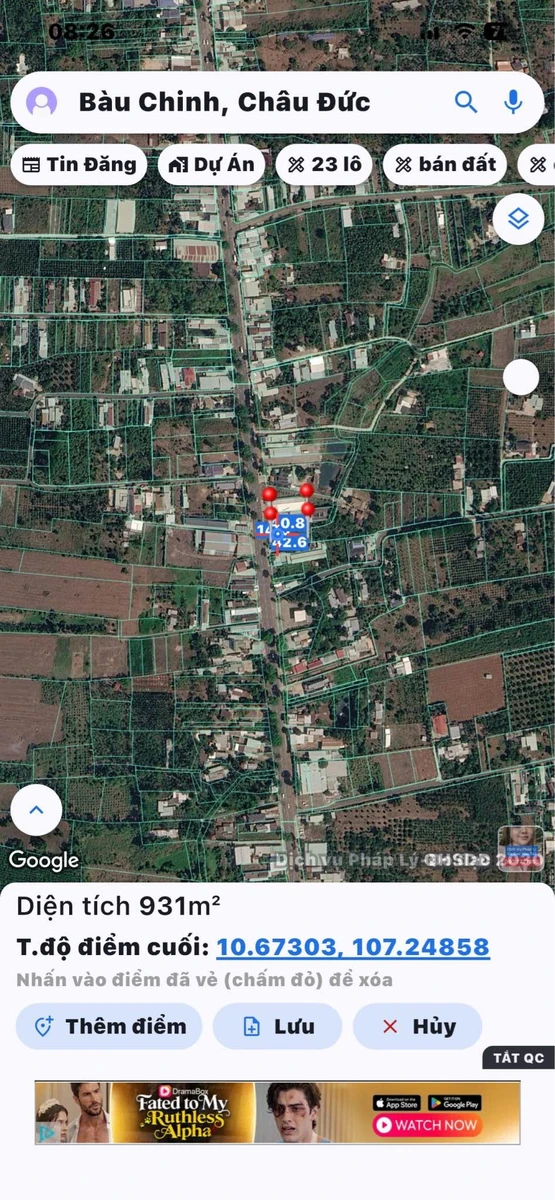Tap Thêm điểm to add a point
This screenshot has height=1200, width=555.
click(109, 1026)
